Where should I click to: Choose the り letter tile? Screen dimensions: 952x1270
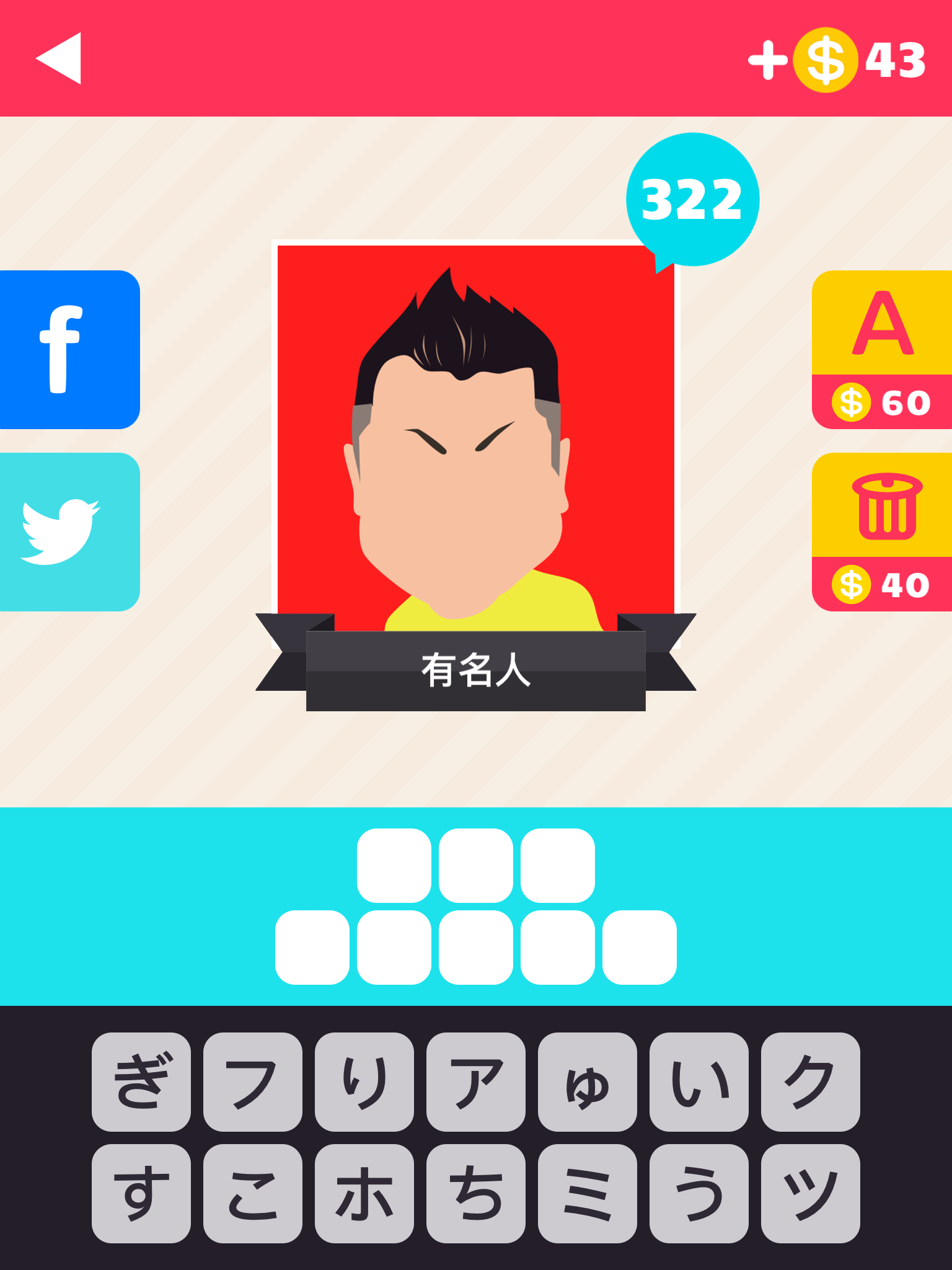(364, 1081)
